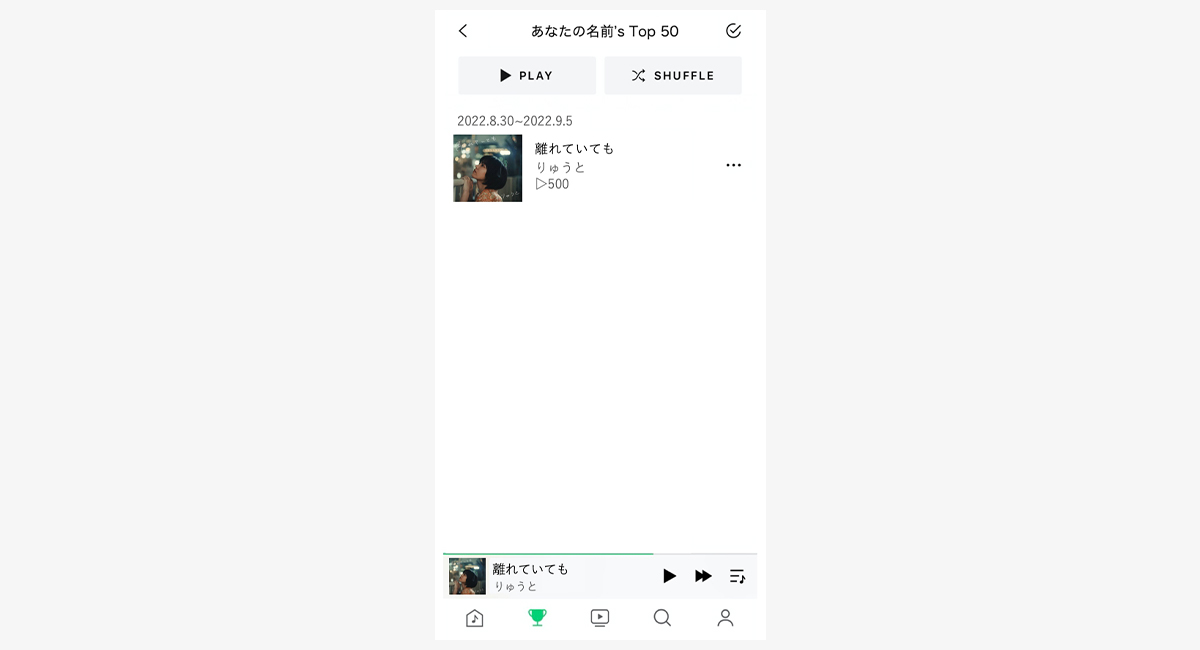This screenshot has height=650, width=1200.
Task: Go to the profile tab
Action: tap(725, 618)
